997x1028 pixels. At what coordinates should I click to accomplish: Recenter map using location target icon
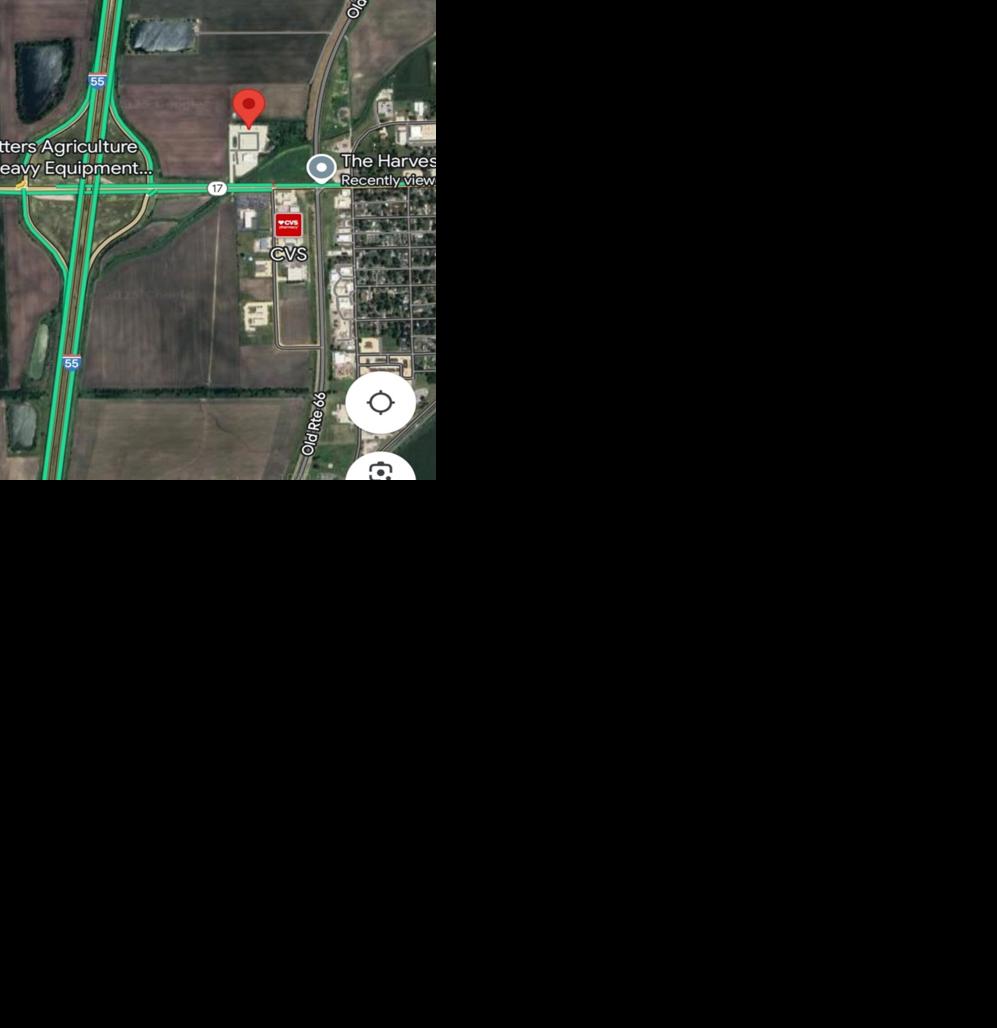coord(380,402)
